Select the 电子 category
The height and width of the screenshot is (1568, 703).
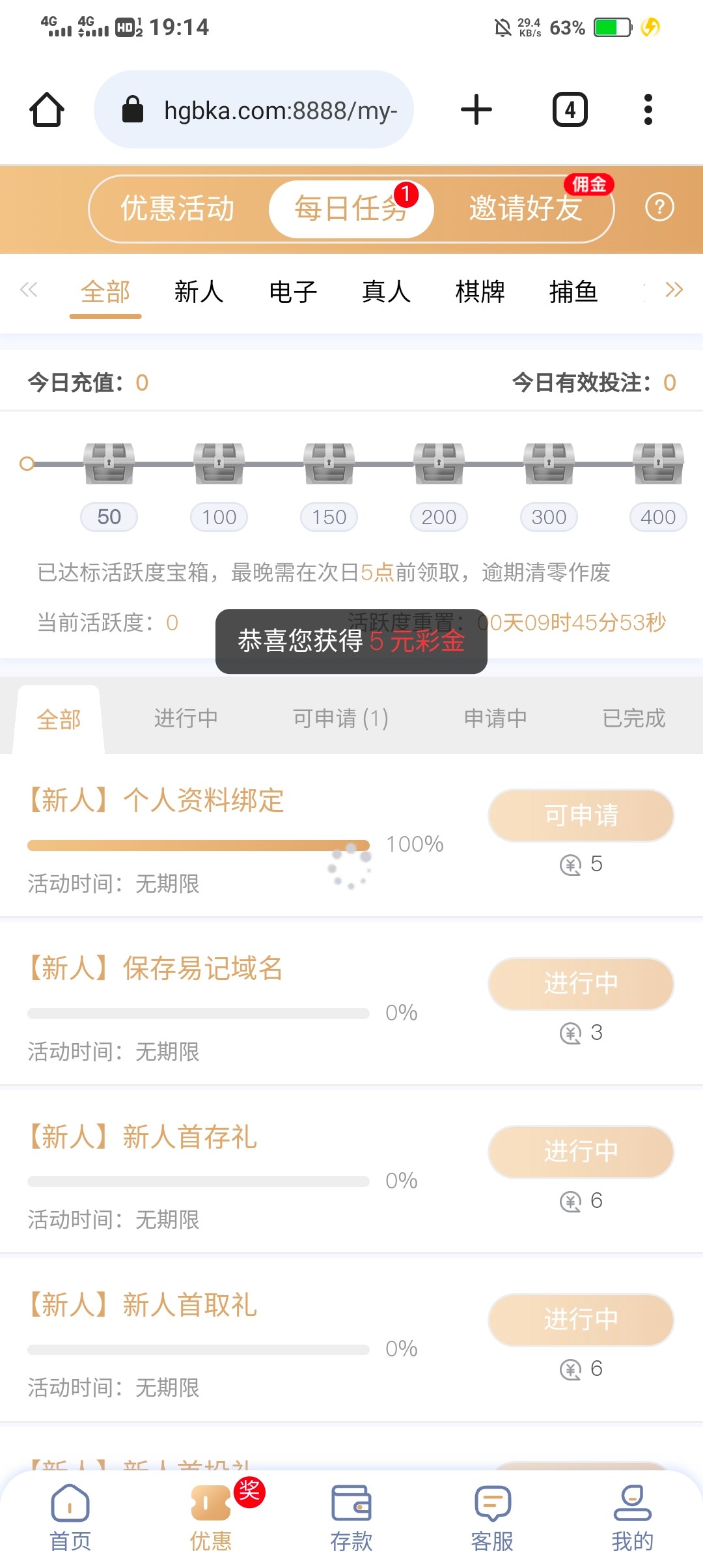[x=293, y=291]
